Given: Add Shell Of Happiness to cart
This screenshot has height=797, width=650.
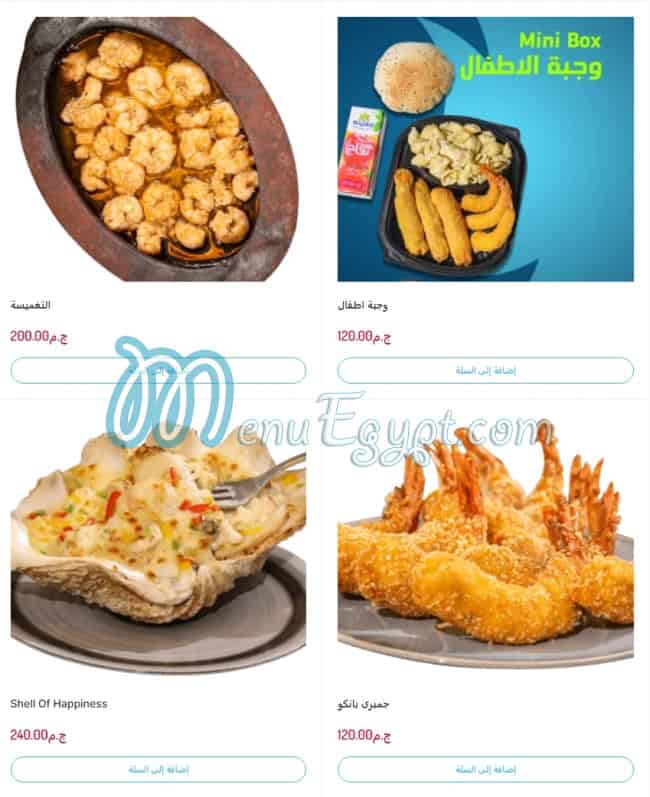Looking at the screenshot, I should (x=158, y=769).
